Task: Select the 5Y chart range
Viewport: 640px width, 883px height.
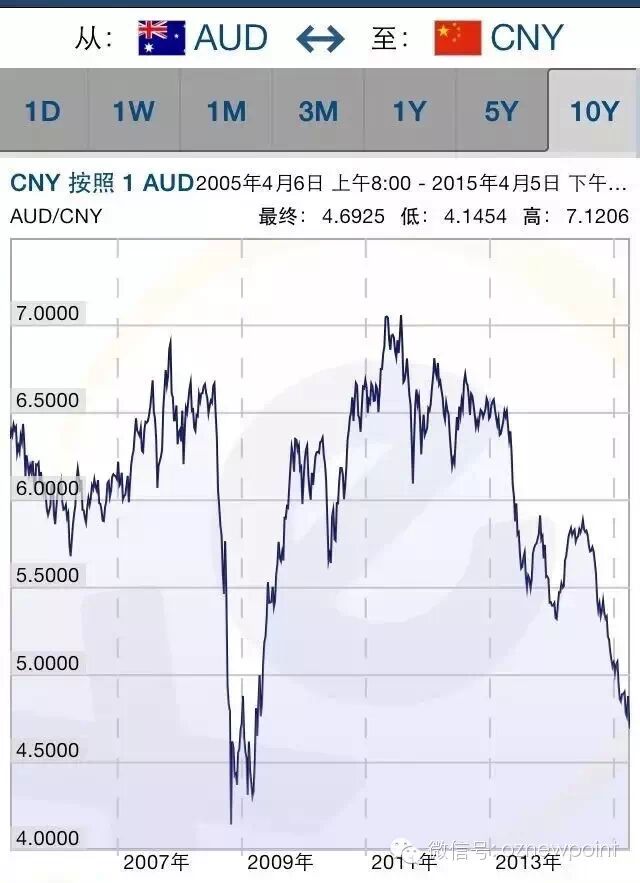Action: (501, 110)
